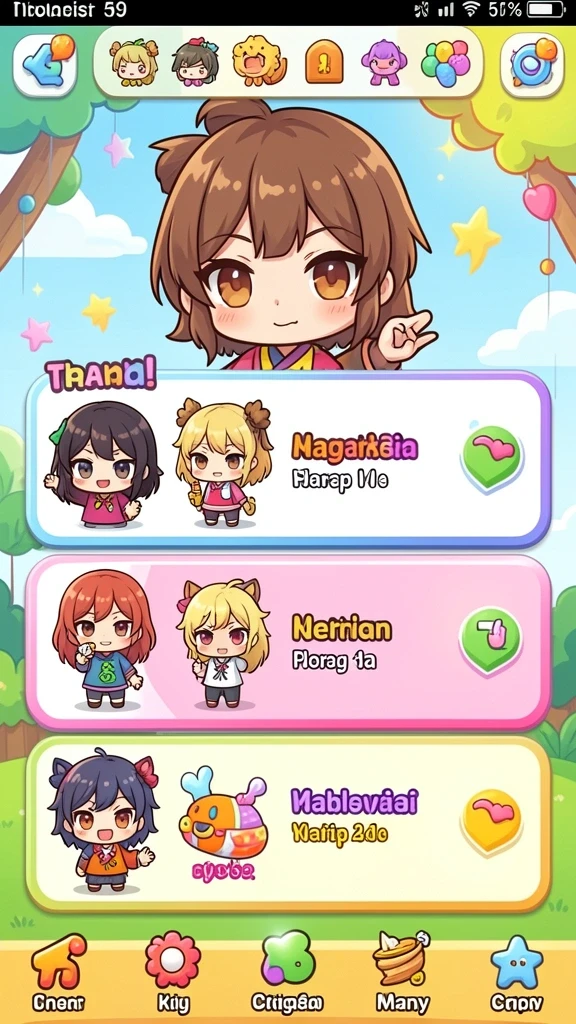Open the colorful balls icon in top bar
576x1024 pixels.
(445, 63)
